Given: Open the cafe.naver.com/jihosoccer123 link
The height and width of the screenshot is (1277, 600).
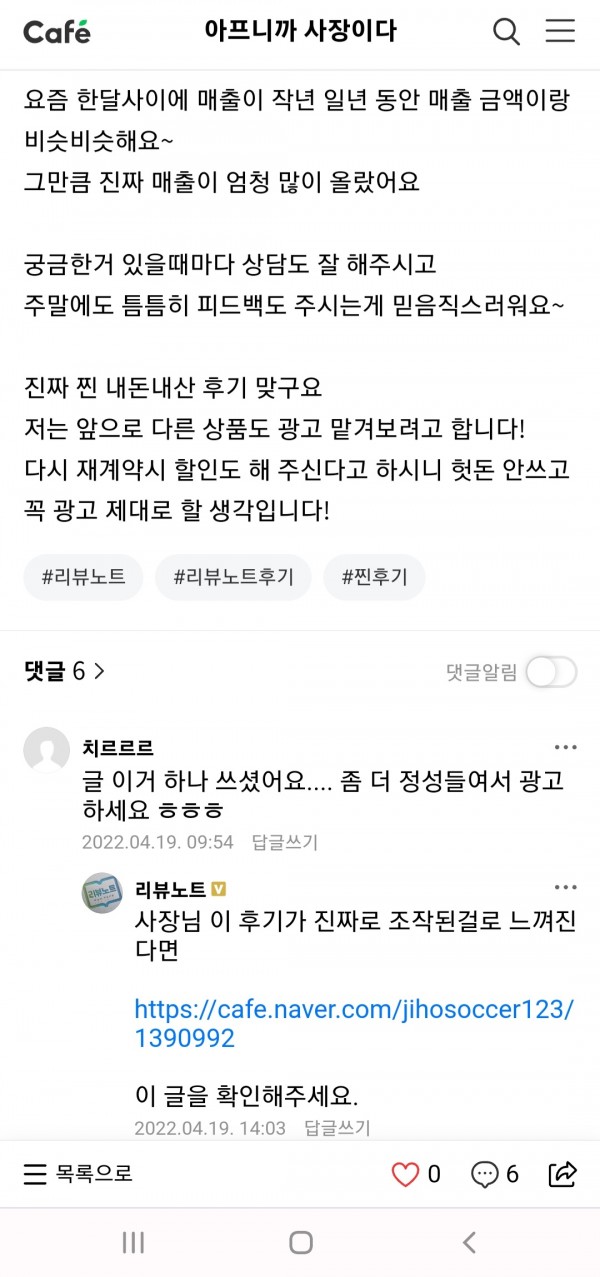Looking at the screenshot, I should (x=354, y=1024).
